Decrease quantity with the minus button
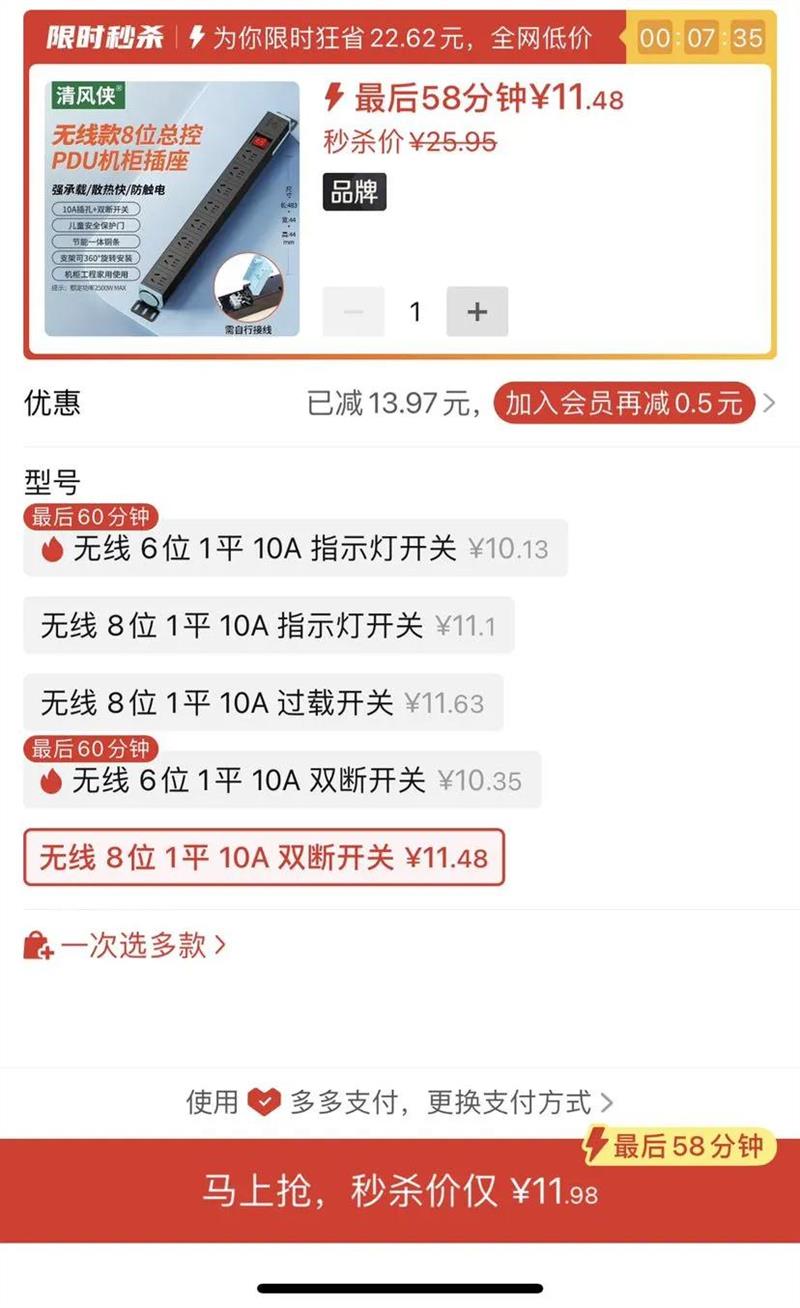Image resolution: width=800 pixels, height=1308 pixels. click(x=353, y=312)
